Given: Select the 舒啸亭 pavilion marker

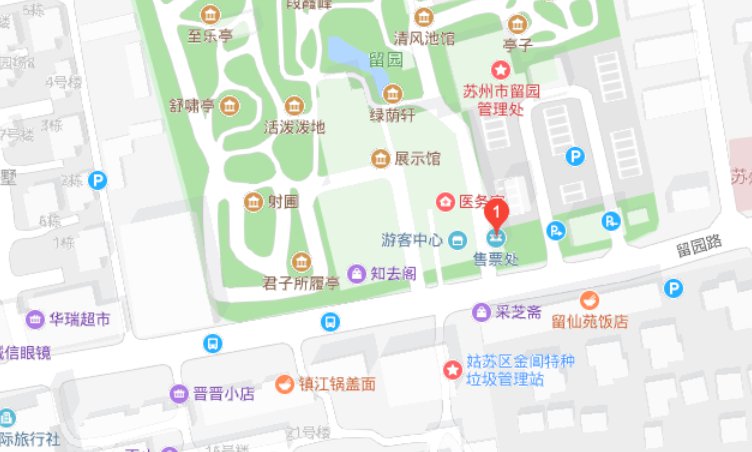Looking at the screenshot, I should [x=230, y=105].
